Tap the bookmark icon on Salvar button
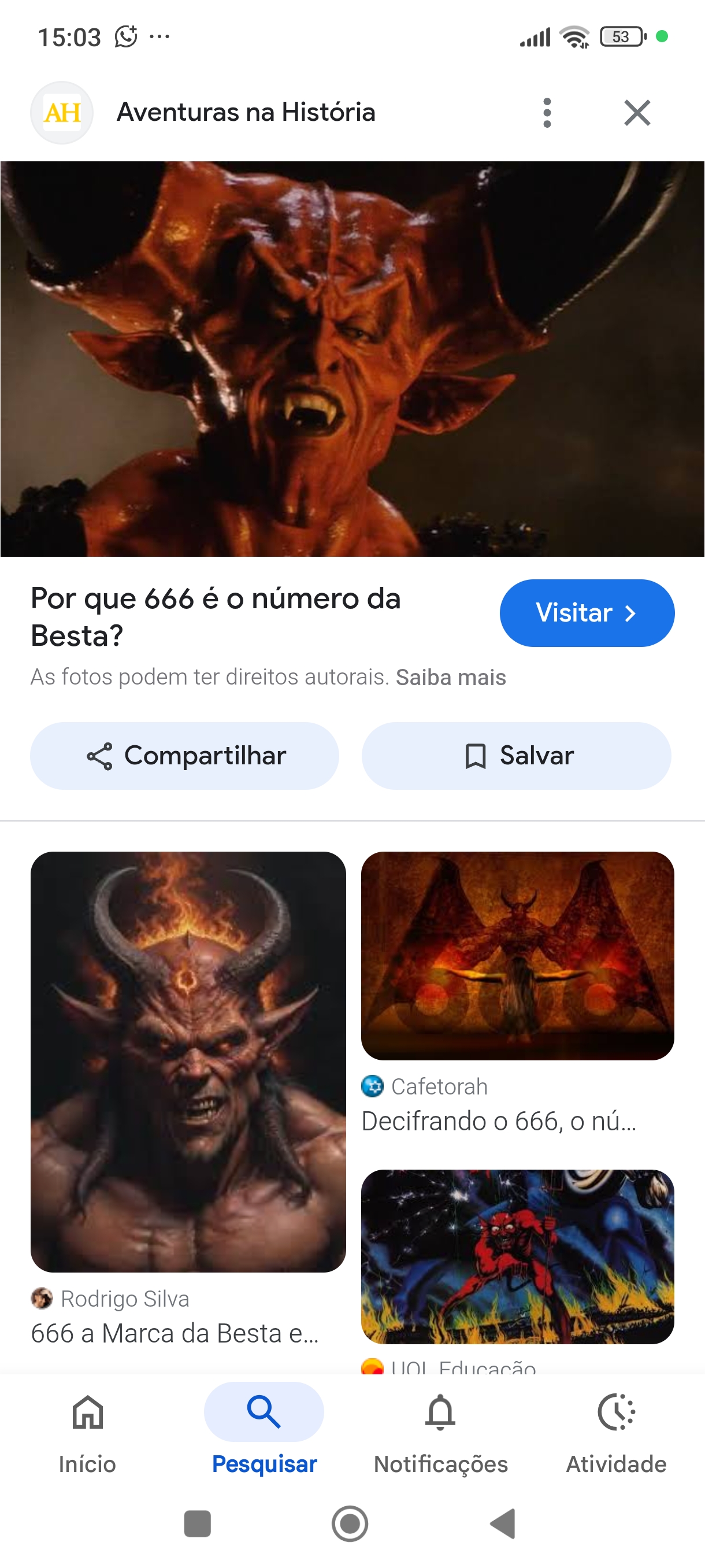 click(475, 756)
